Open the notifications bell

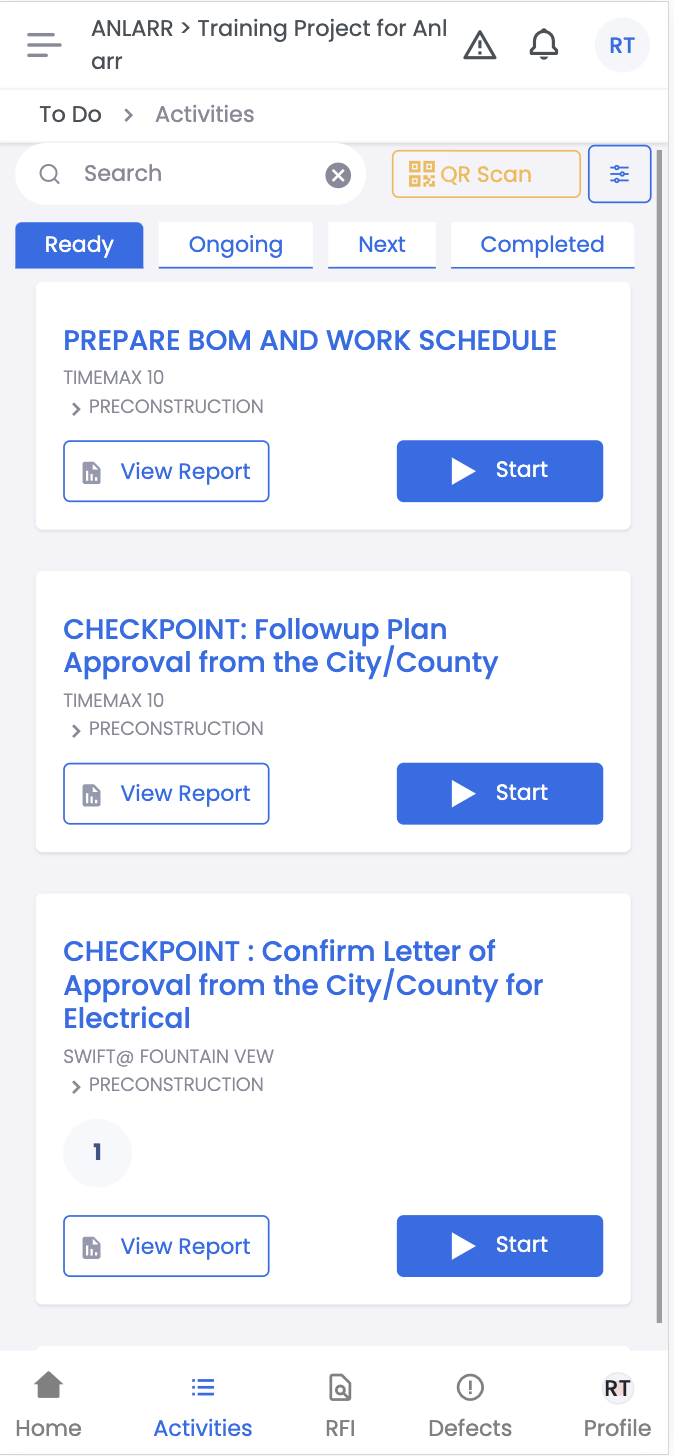point(544,45)
